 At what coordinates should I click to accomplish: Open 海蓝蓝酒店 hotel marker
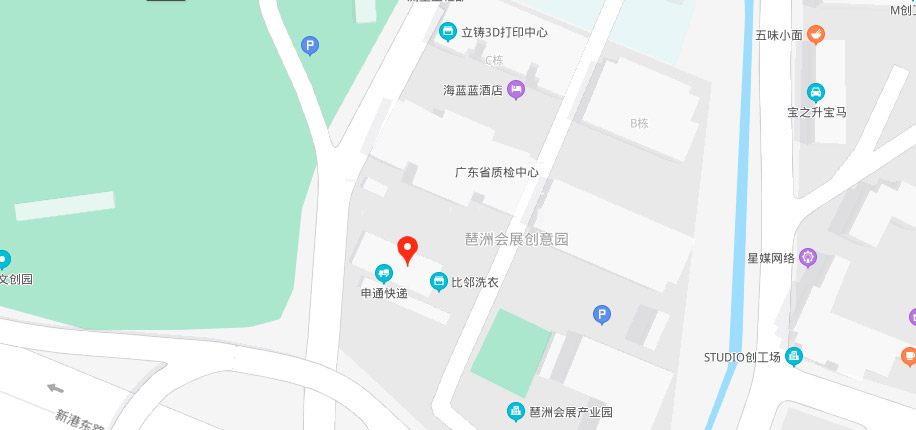click(515, 90)
